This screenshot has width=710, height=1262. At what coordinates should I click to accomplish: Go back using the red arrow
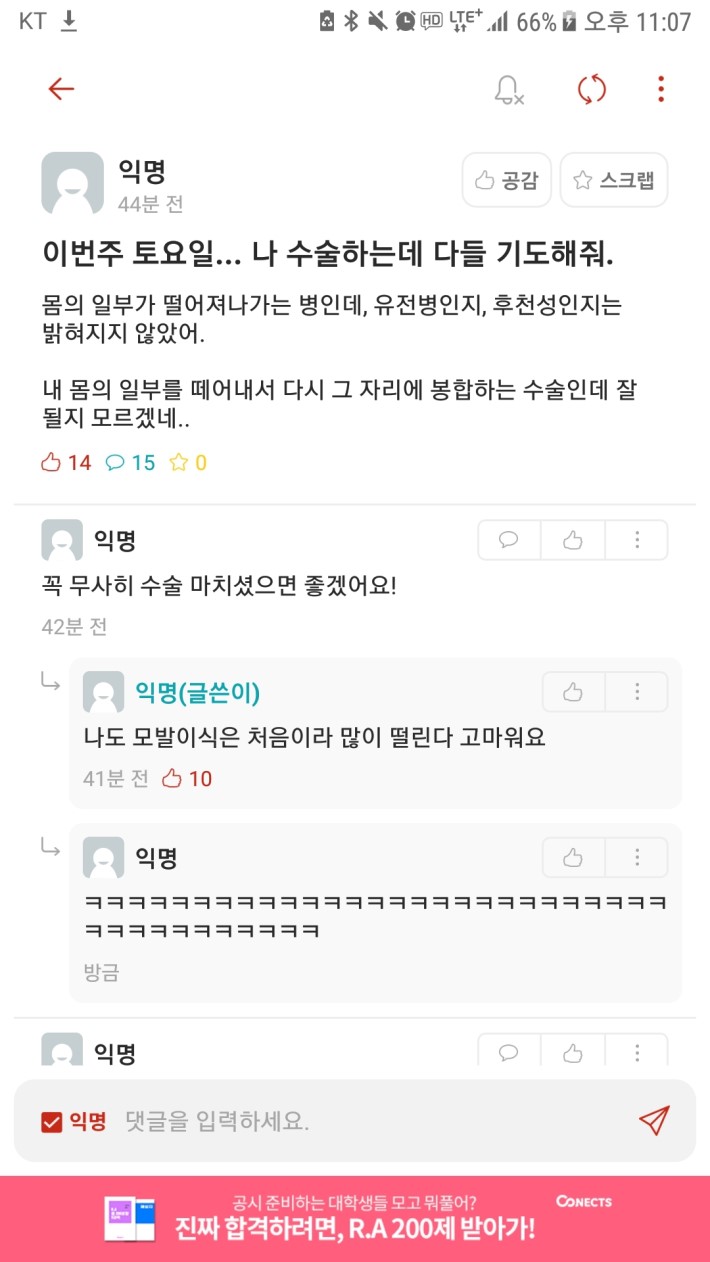pos(61,89)
